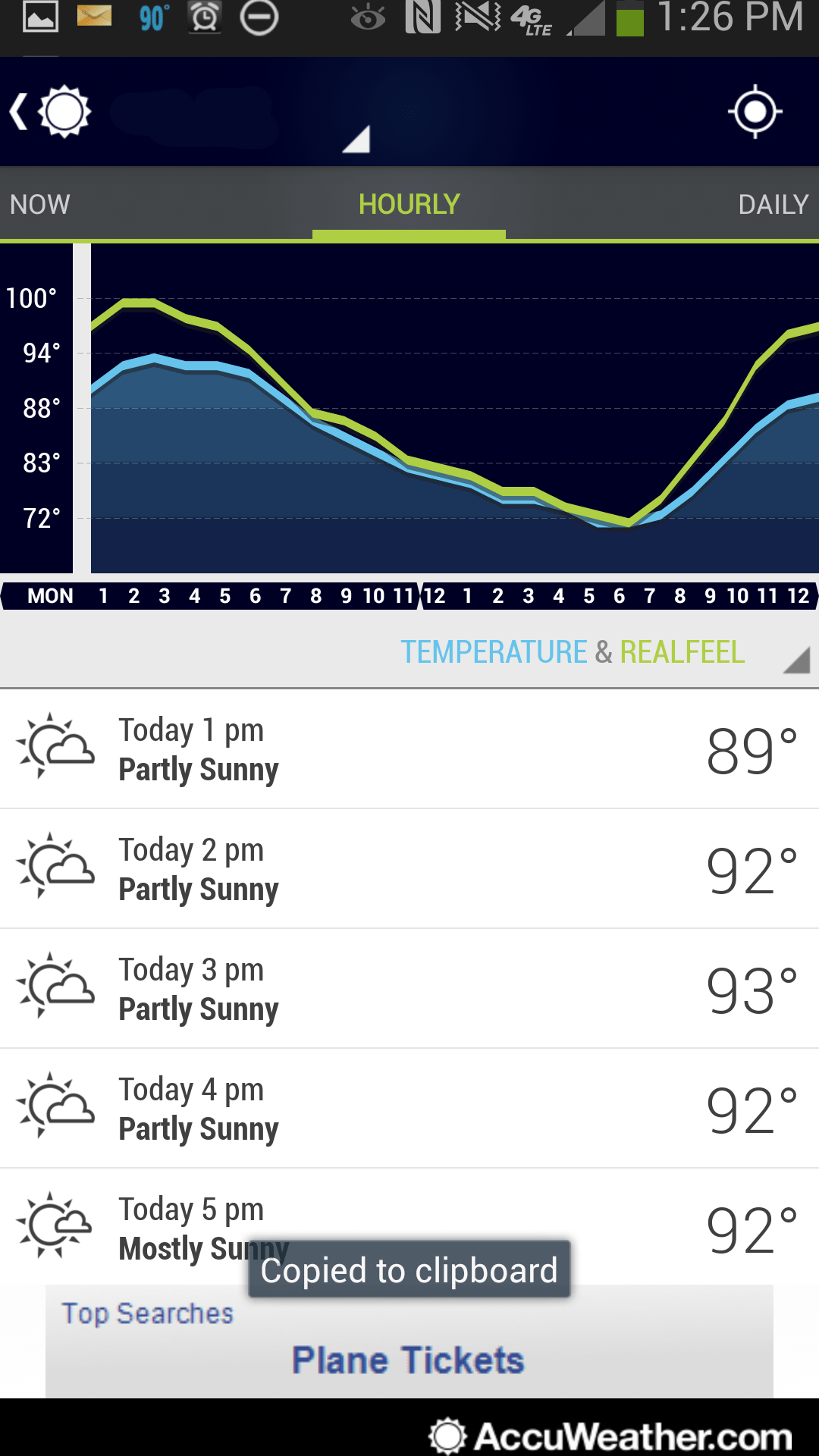
Task: Switch to the DAILY tab
Action: coord(773,204)
